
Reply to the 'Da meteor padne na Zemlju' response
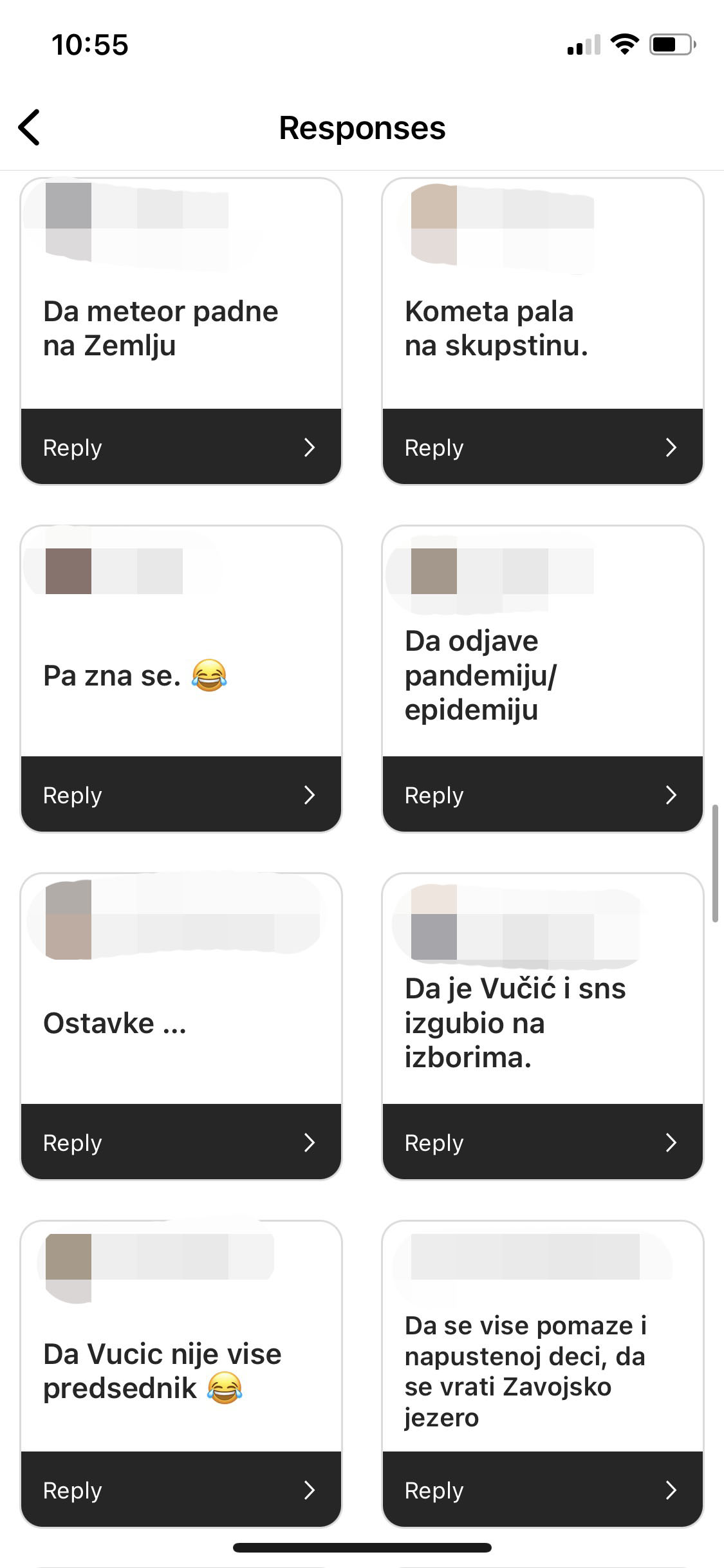click(x=181, y=447)
